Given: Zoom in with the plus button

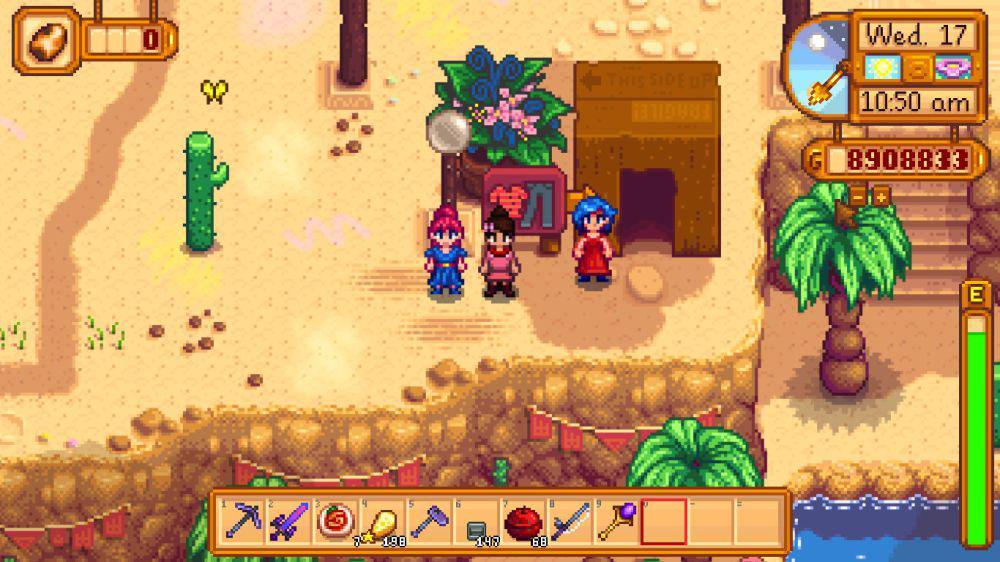Looking at the screenshot, I should pyautogui.click(x=881, y=197).
